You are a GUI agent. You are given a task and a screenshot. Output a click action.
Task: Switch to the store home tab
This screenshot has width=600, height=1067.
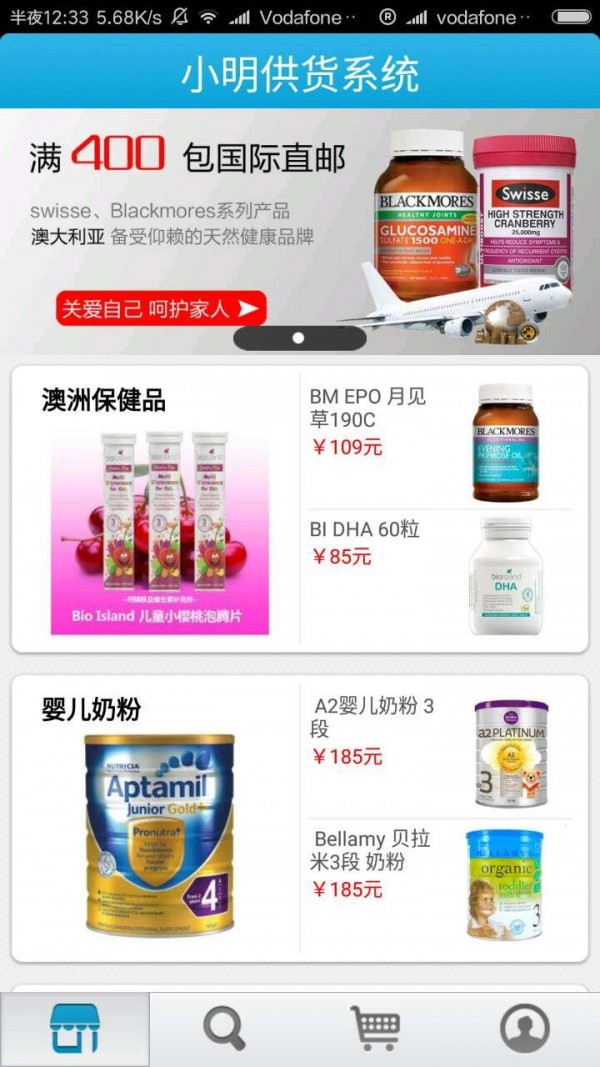tap(75, 1028)
